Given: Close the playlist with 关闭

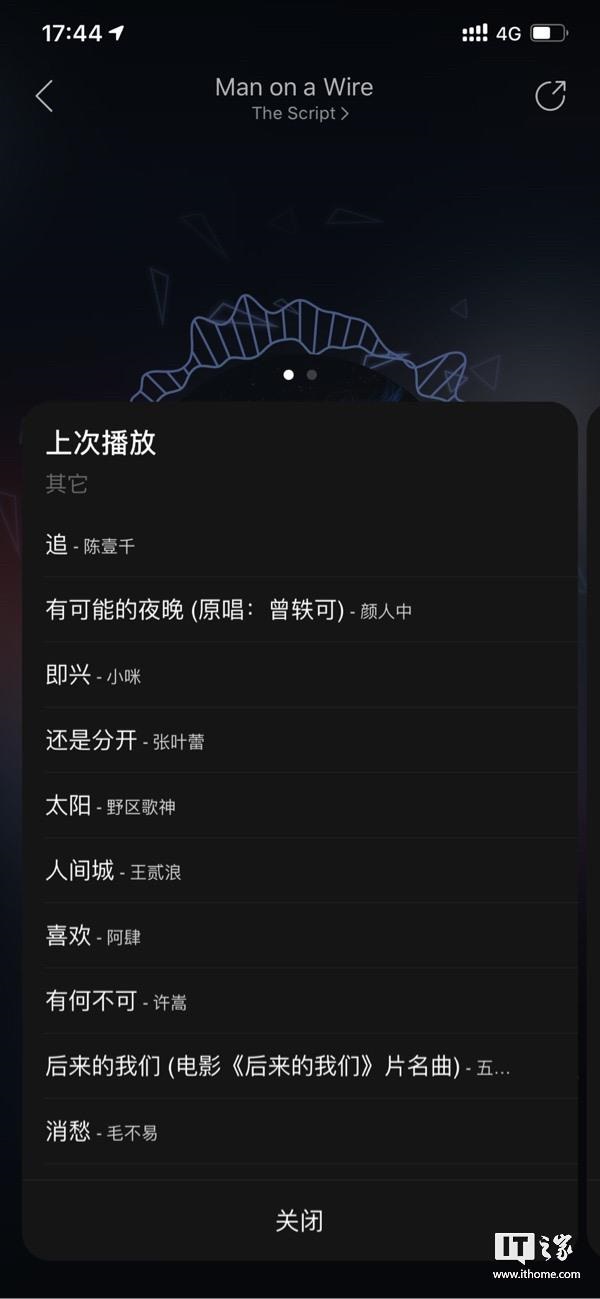Looking at the screenshot, I should click(x=299, y=1221).
